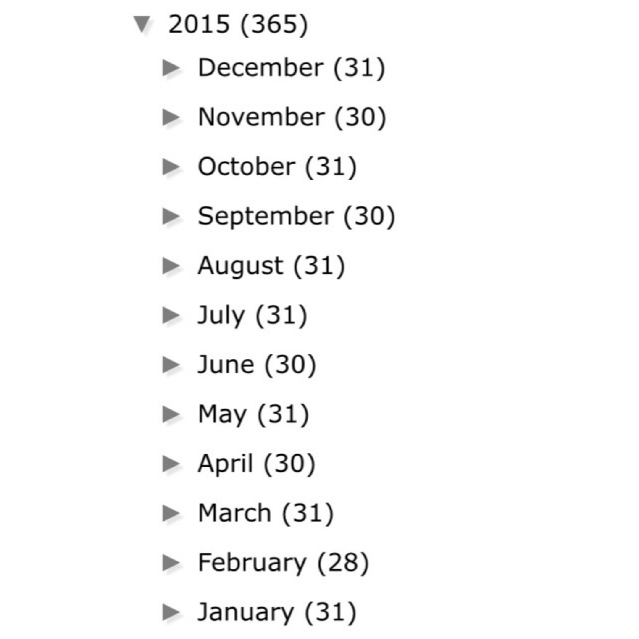
Task: Show April posts in the archive
Action: [x=171, y=464]
